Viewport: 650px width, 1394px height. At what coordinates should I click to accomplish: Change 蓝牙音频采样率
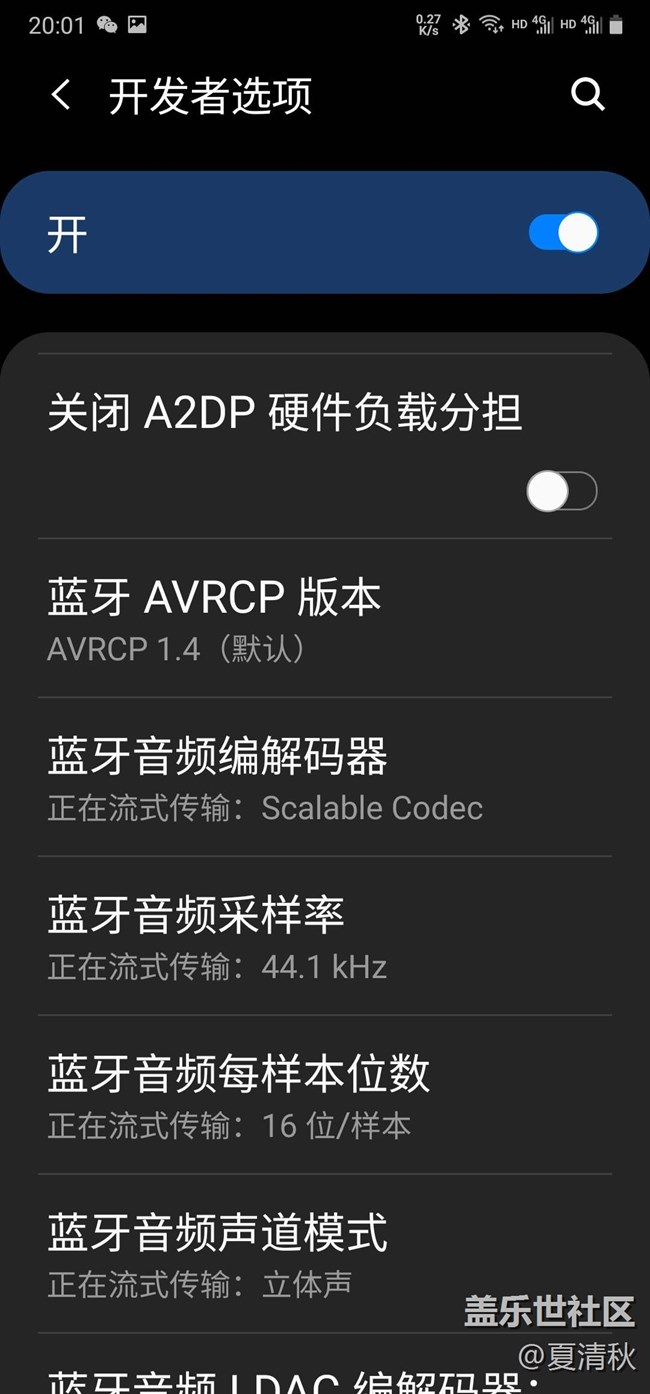click(x=324, y=937)
